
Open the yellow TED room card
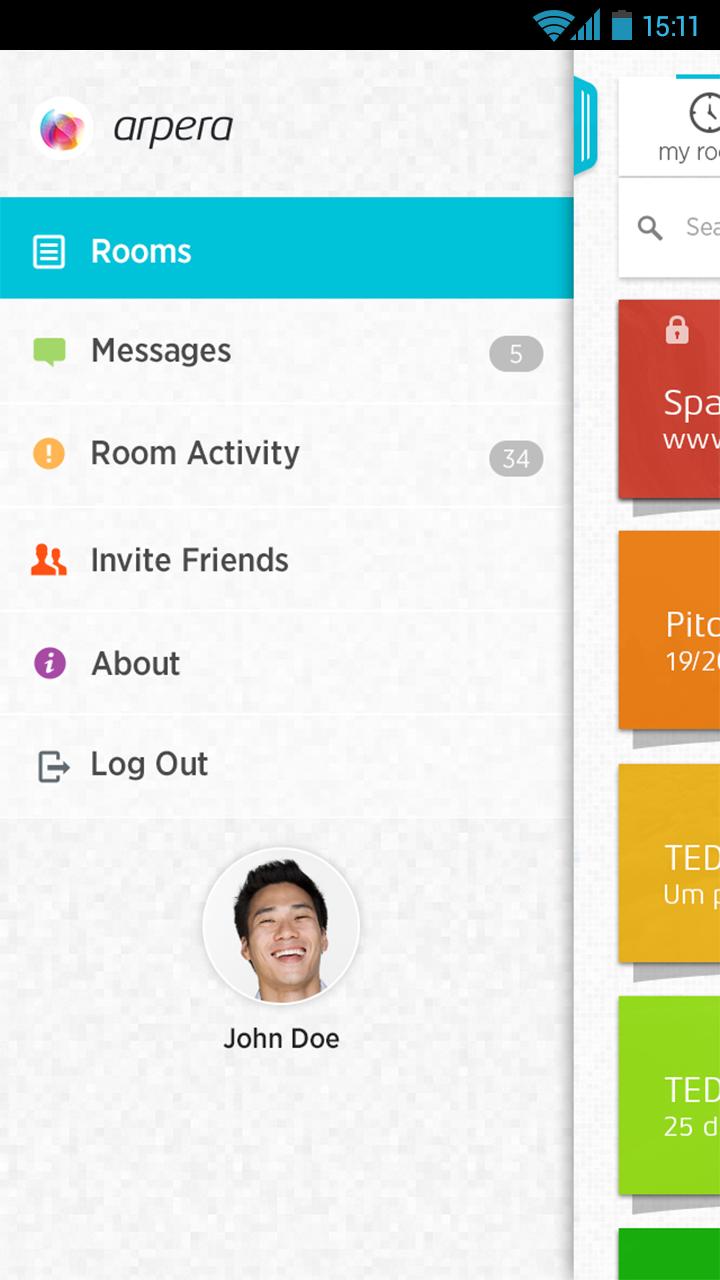point(670,863)
